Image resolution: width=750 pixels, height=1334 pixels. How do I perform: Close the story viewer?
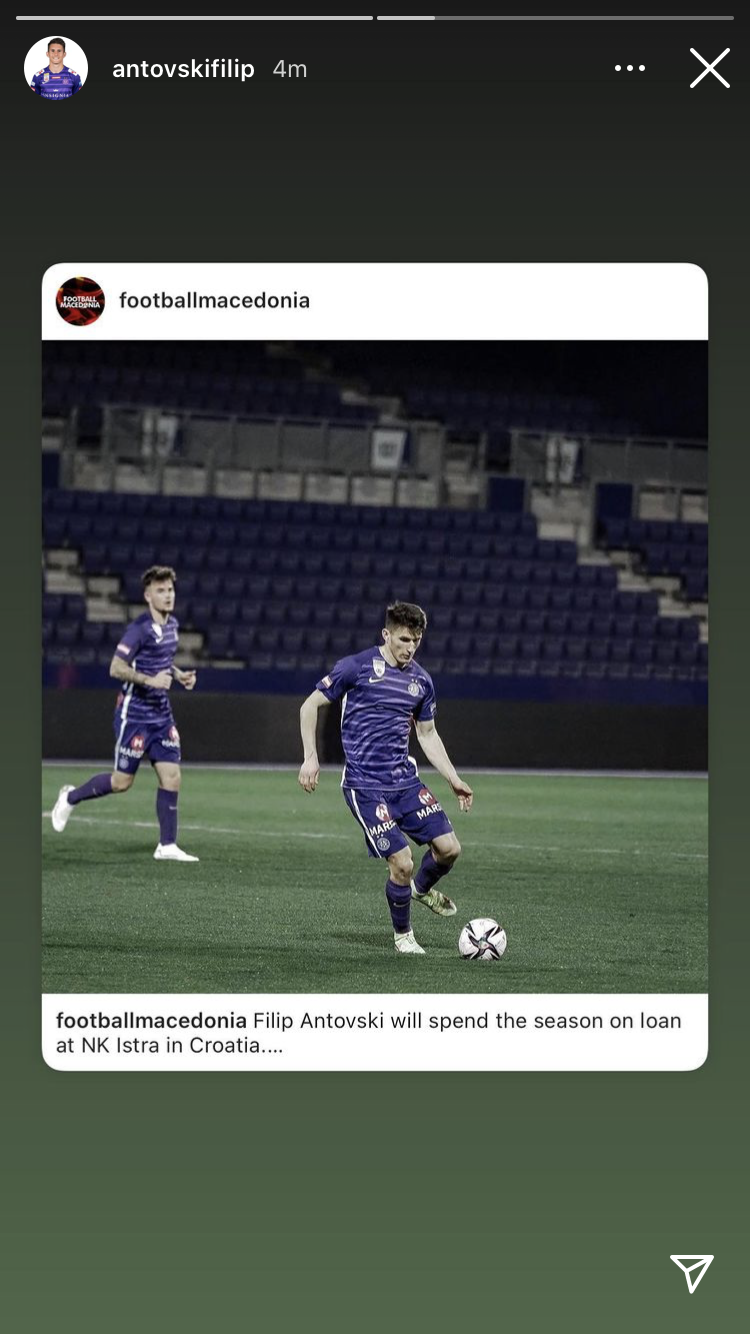pos(709,68)
